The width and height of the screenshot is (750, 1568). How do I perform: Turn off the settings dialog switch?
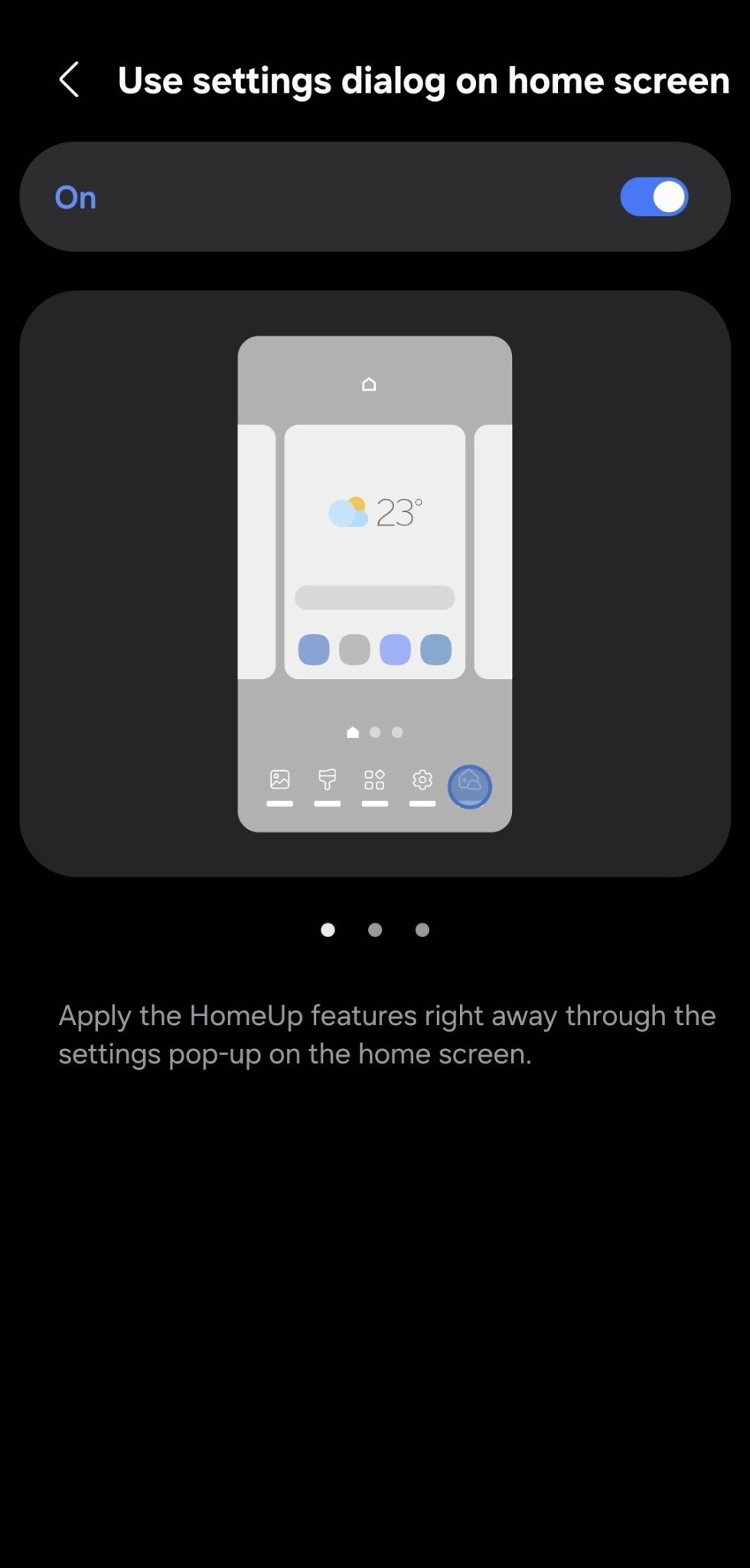pos(654,198)
